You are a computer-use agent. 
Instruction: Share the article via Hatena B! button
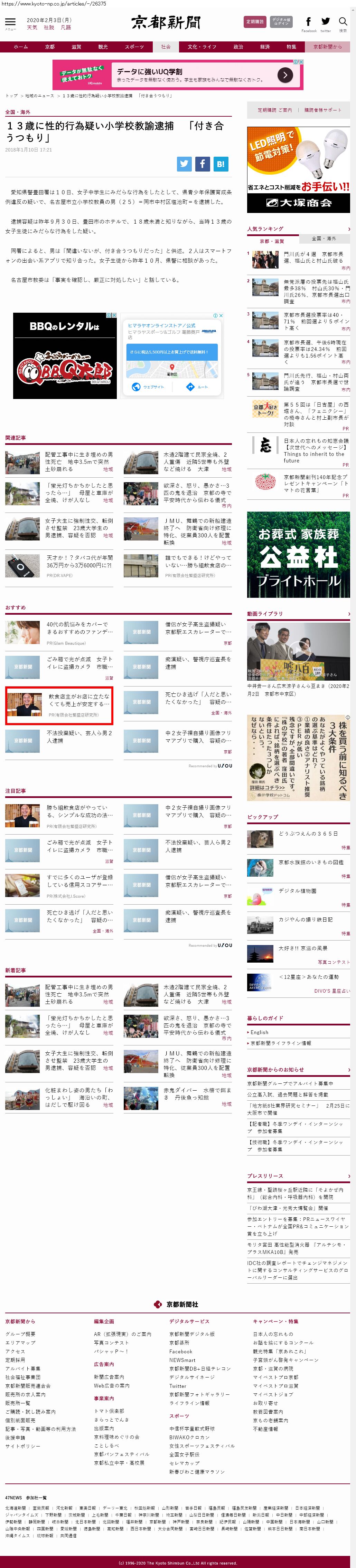[x=221, y=163]
